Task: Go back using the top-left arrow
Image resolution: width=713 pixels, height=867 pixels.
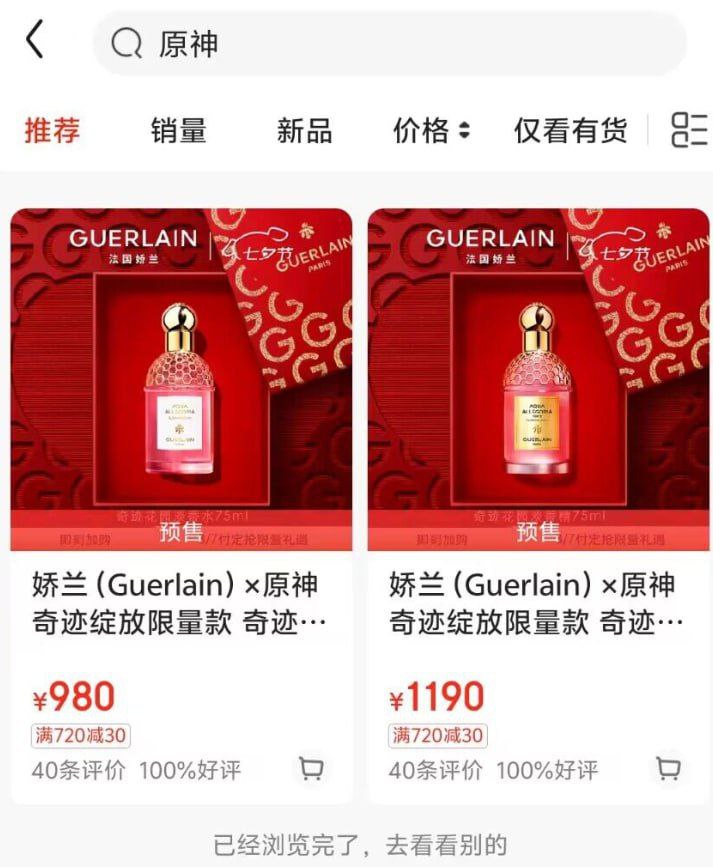Action: tap(36, 41)
